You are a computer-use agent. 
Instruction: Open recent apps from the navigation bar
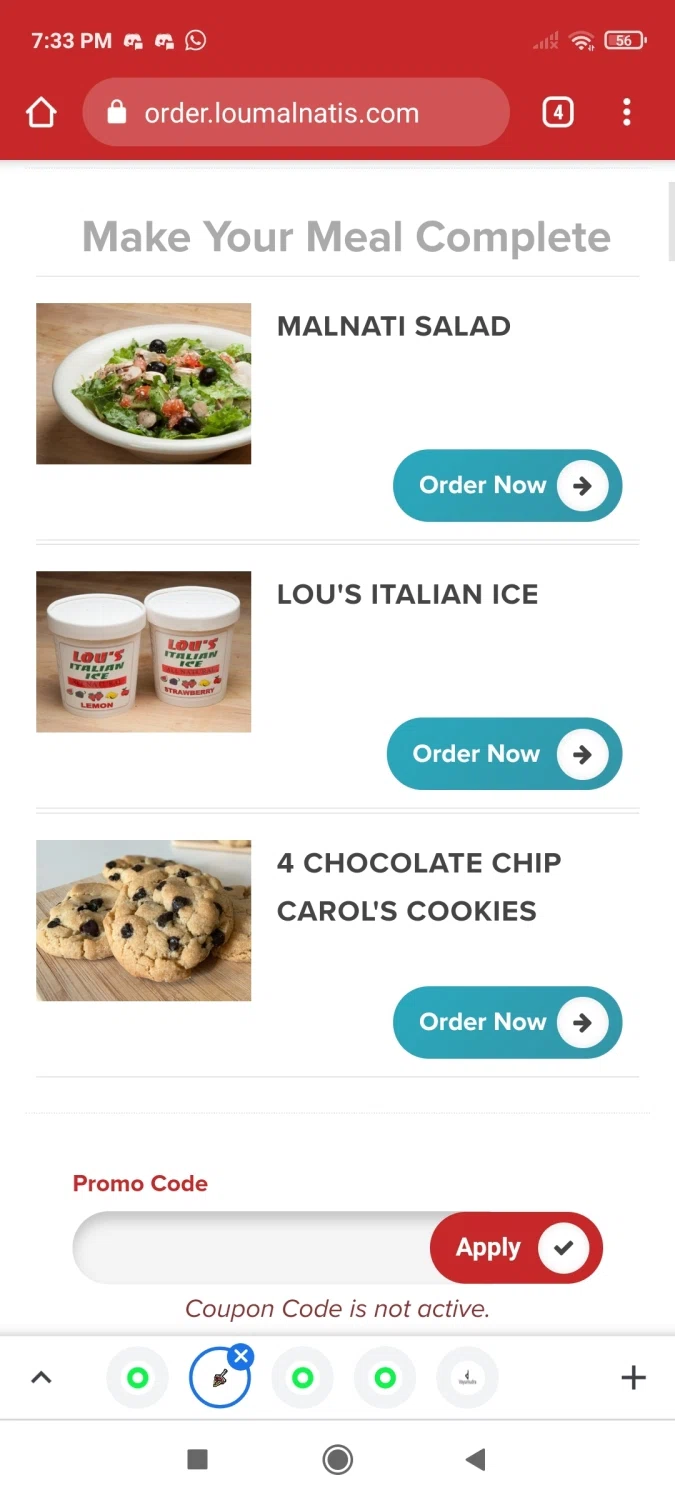click(198, 1460)
